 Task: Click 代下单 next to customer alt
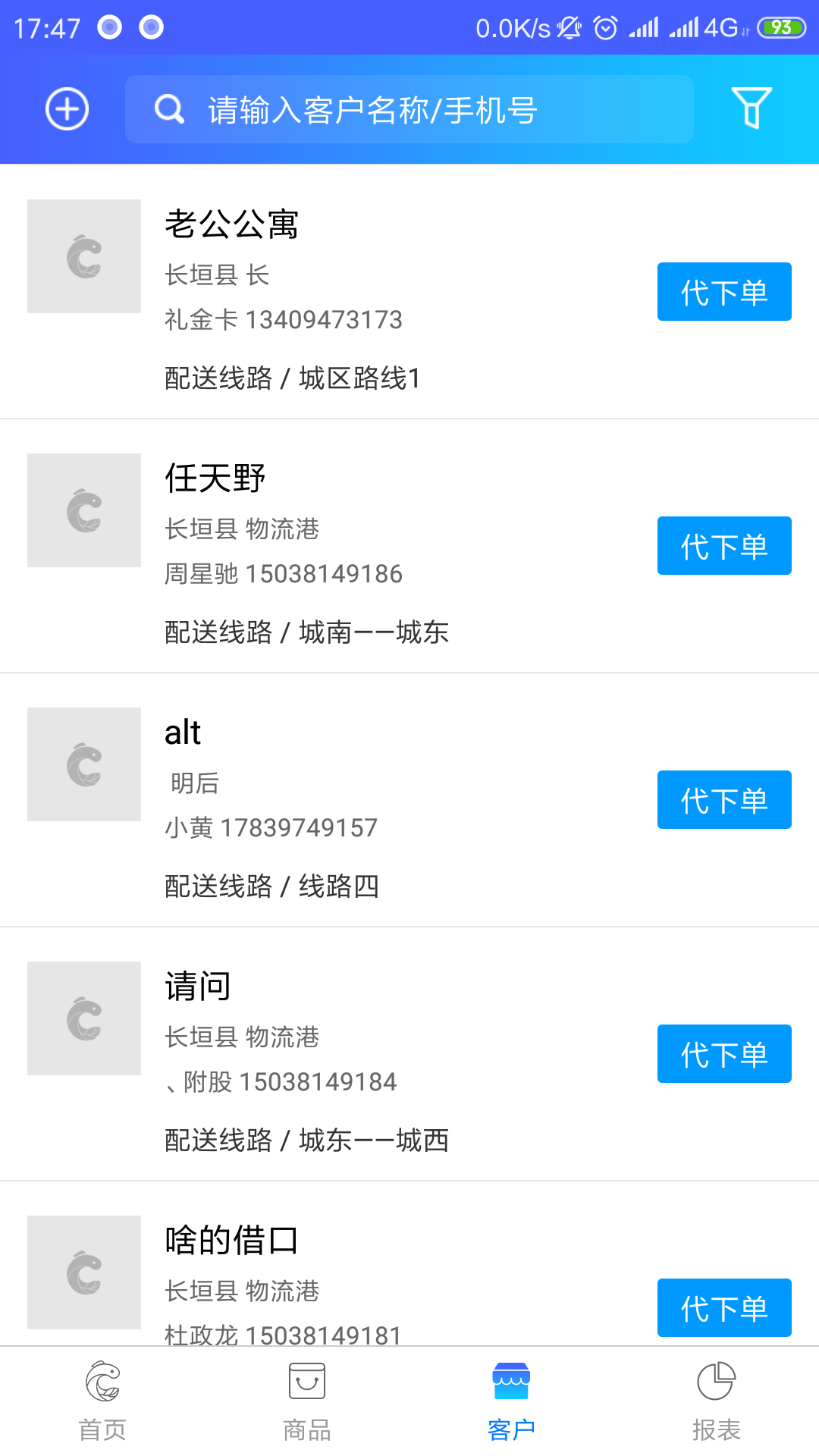pyautogui.click(x=723, y=799)
